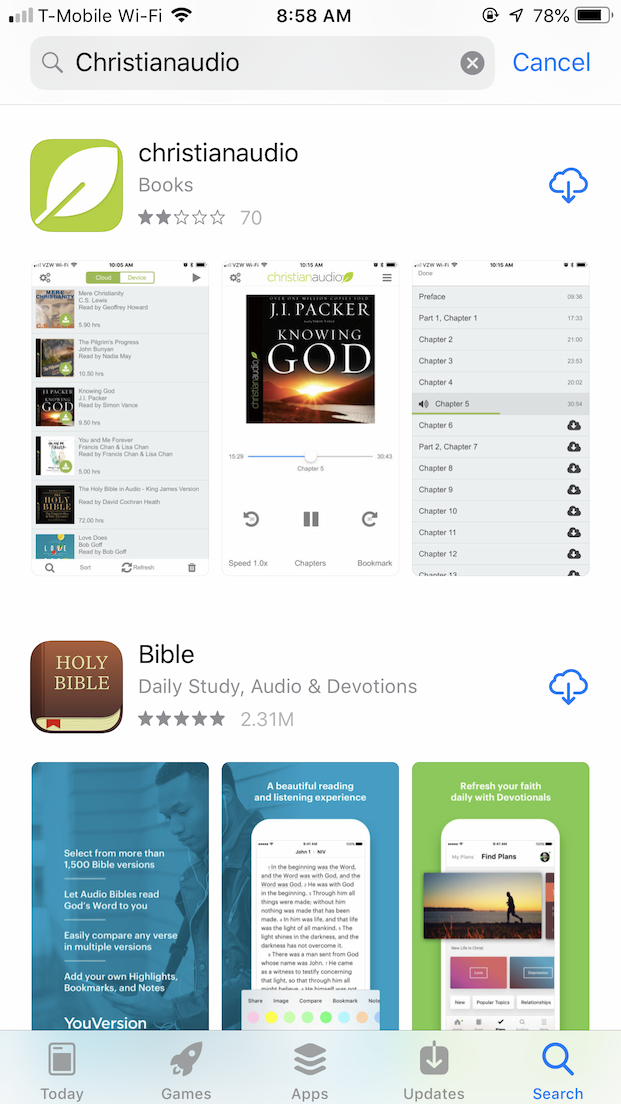
Task: Download the christianaudio app
Action: click(x=567, y=185)
